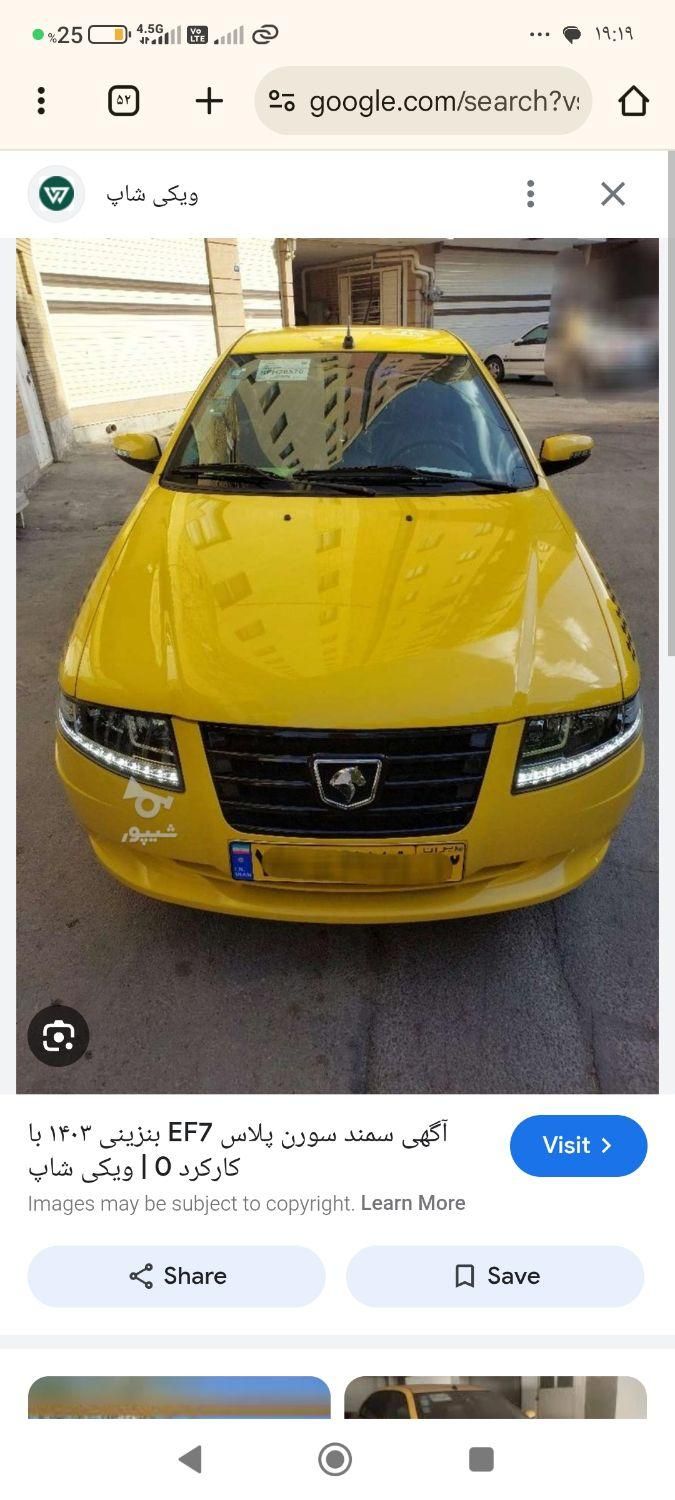Open a new browser tab
Image resolution: width=675 pixels, height=1500 pixels.
209,101
